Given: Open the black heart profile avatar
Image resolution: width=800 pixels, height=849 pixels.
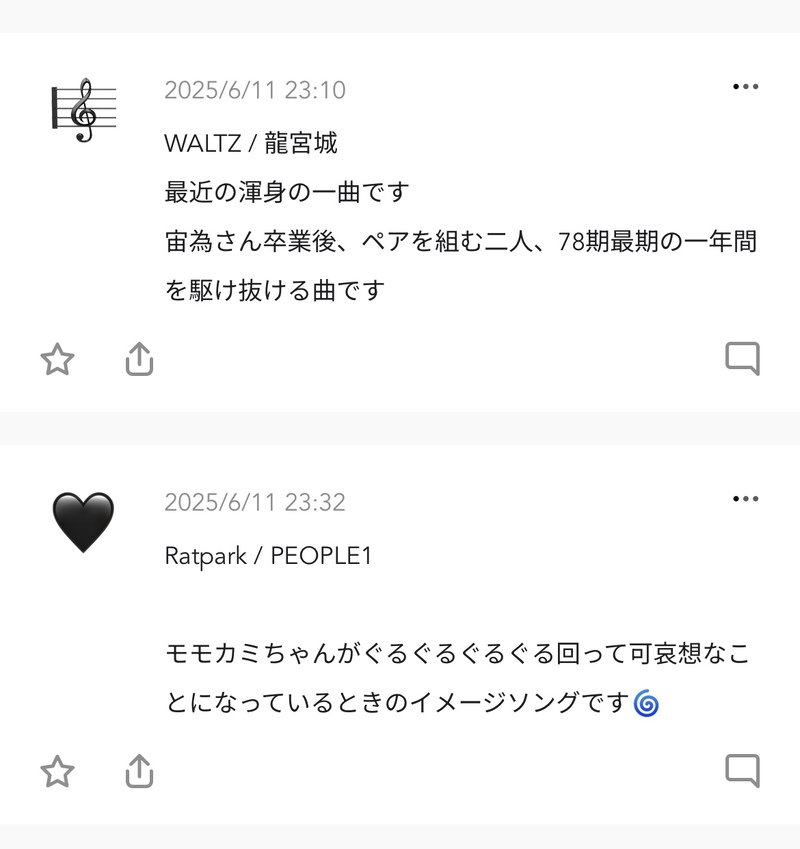Looking at the screenshot, I should coord(83,522).
